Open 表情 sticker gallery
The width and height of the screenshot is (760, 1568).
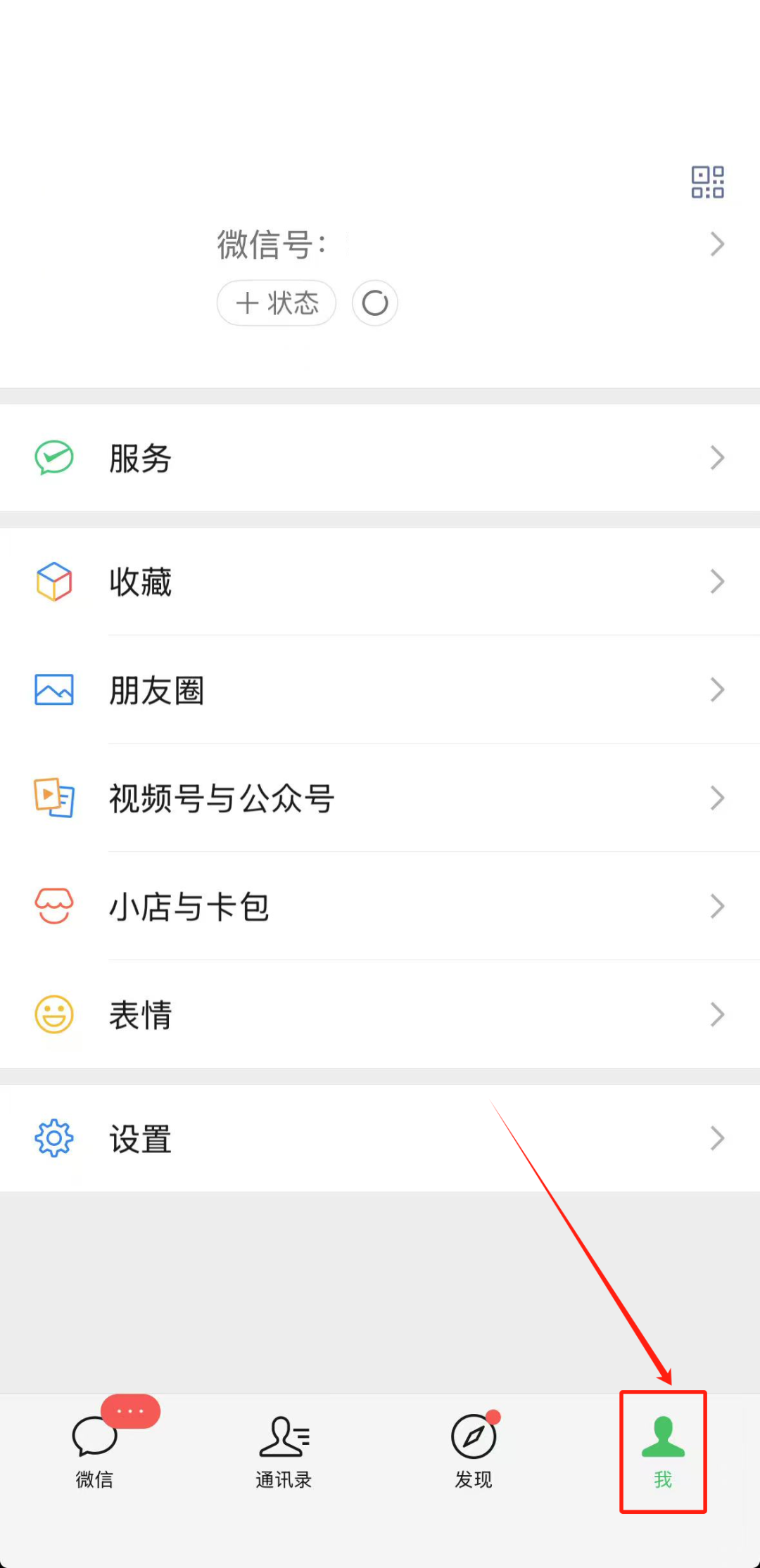380,1015
